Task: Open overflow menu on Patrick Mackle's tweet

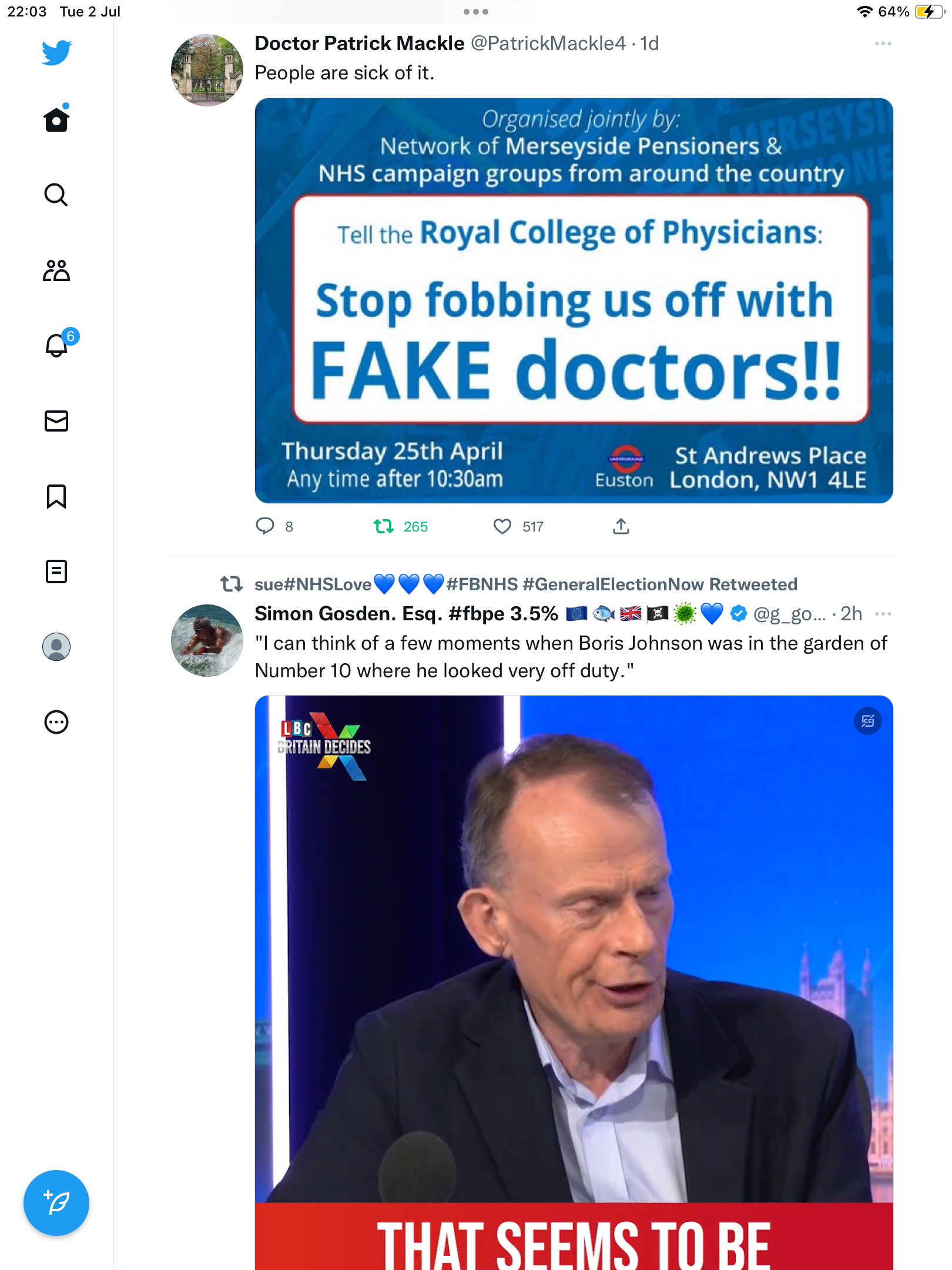Action: [883, 44]
